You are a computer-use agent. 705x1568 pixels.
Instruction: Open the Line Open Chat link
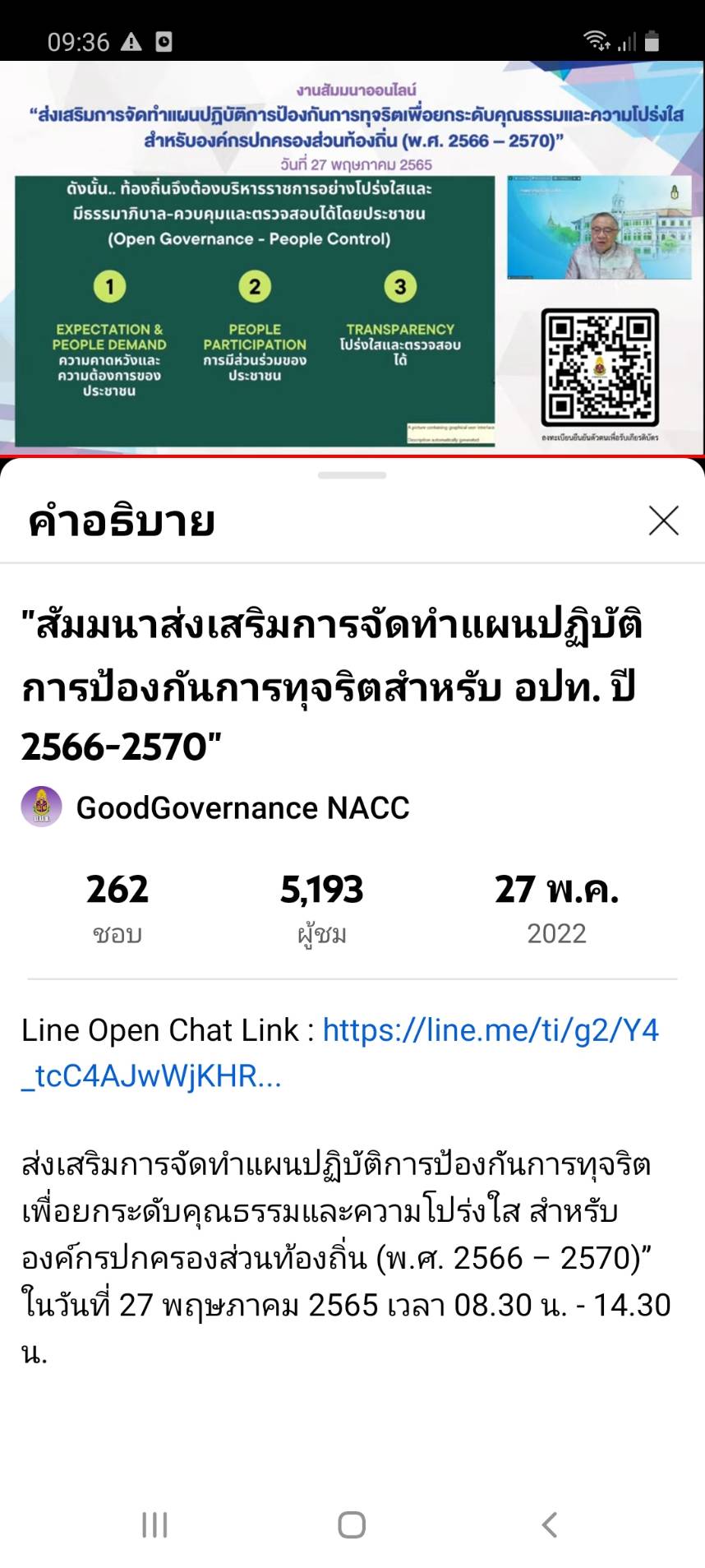tap(340, 1052)
